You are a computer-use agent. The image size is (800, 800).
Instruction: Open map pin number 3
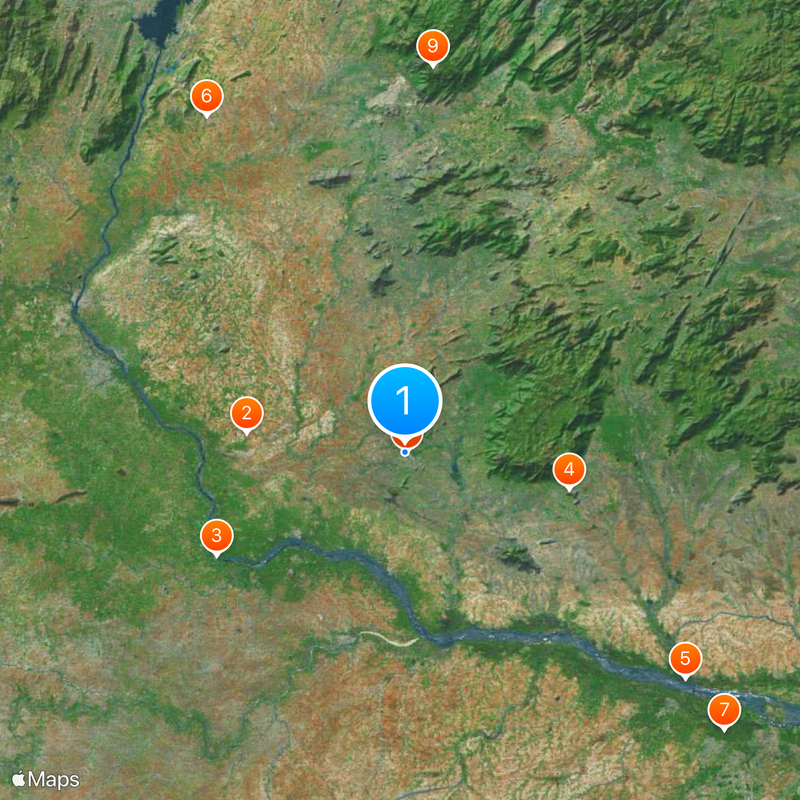216,535
